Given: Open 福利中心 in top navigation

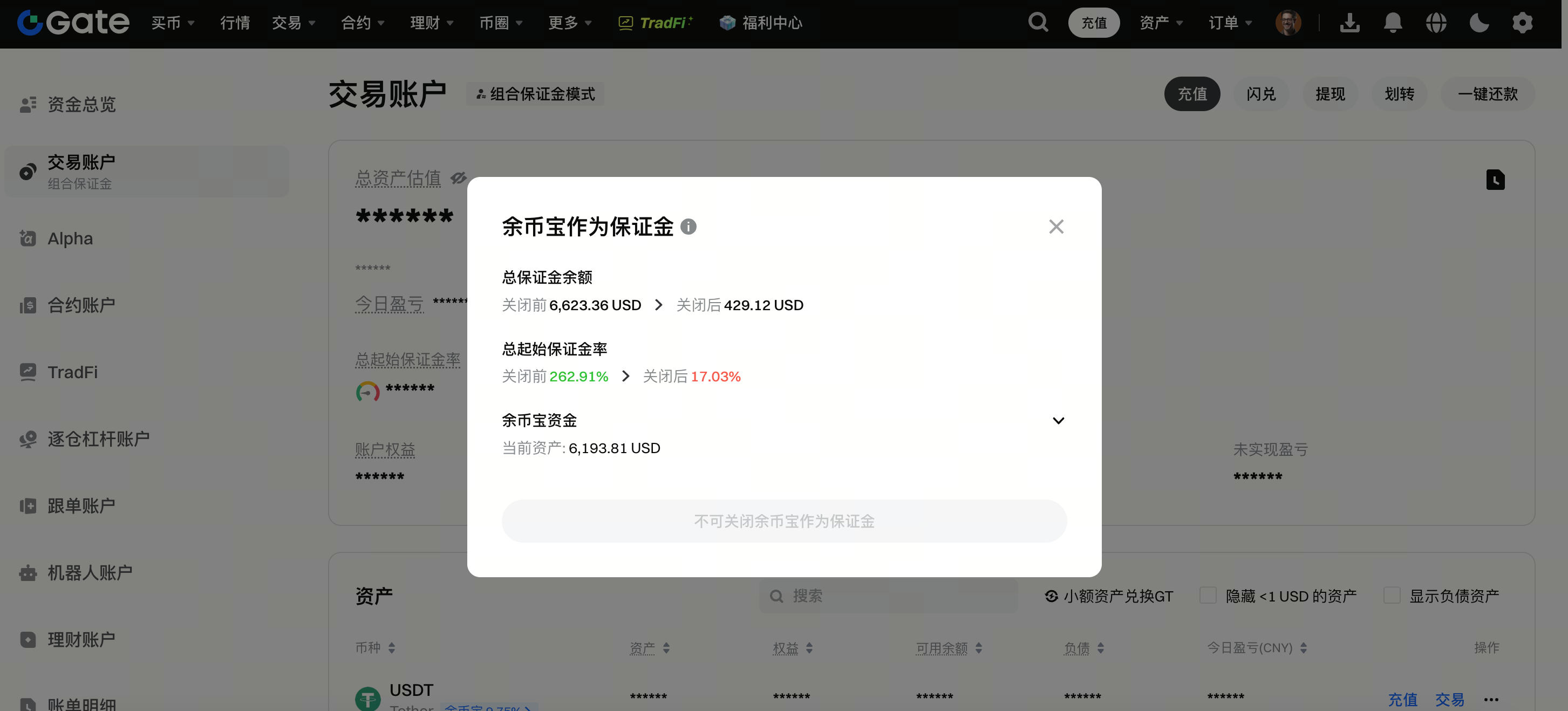Looking at the screenshot, I should coord(761,23).
